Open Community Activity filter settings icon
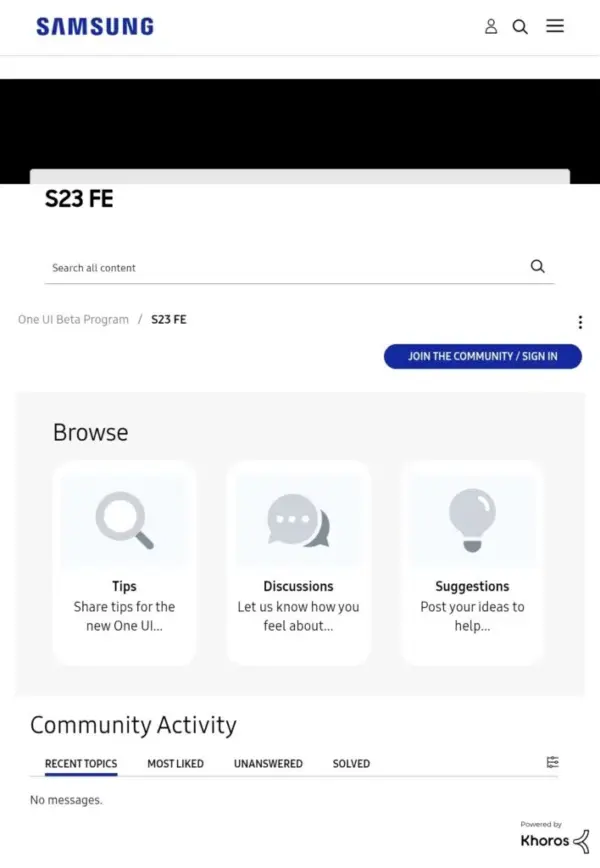This screenshot has height=868, width=600. 552,762
